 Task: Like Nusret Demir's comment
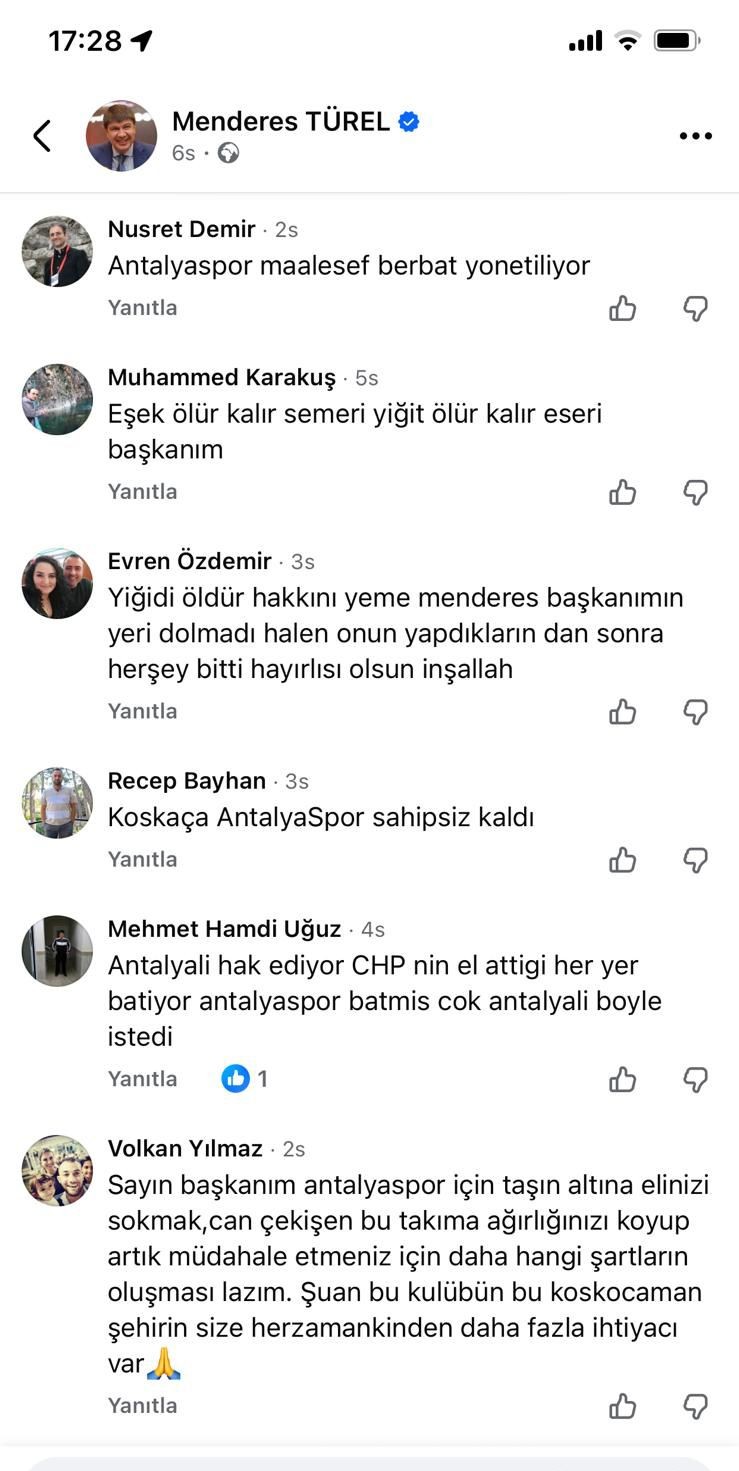pos(623,308)
